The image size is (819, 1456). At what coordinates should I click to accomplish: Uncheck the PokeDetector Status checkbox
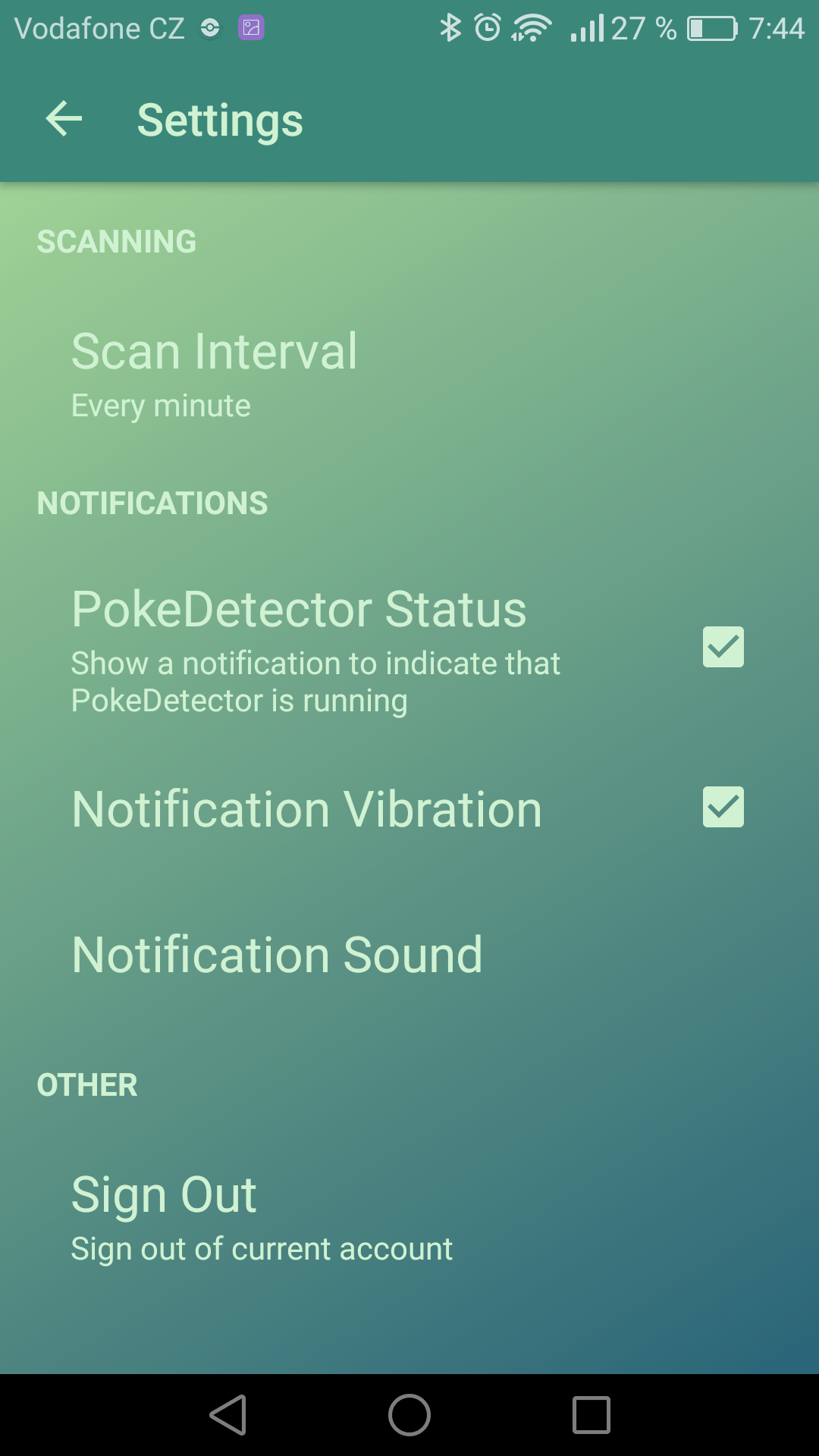[x=723, y=647]
